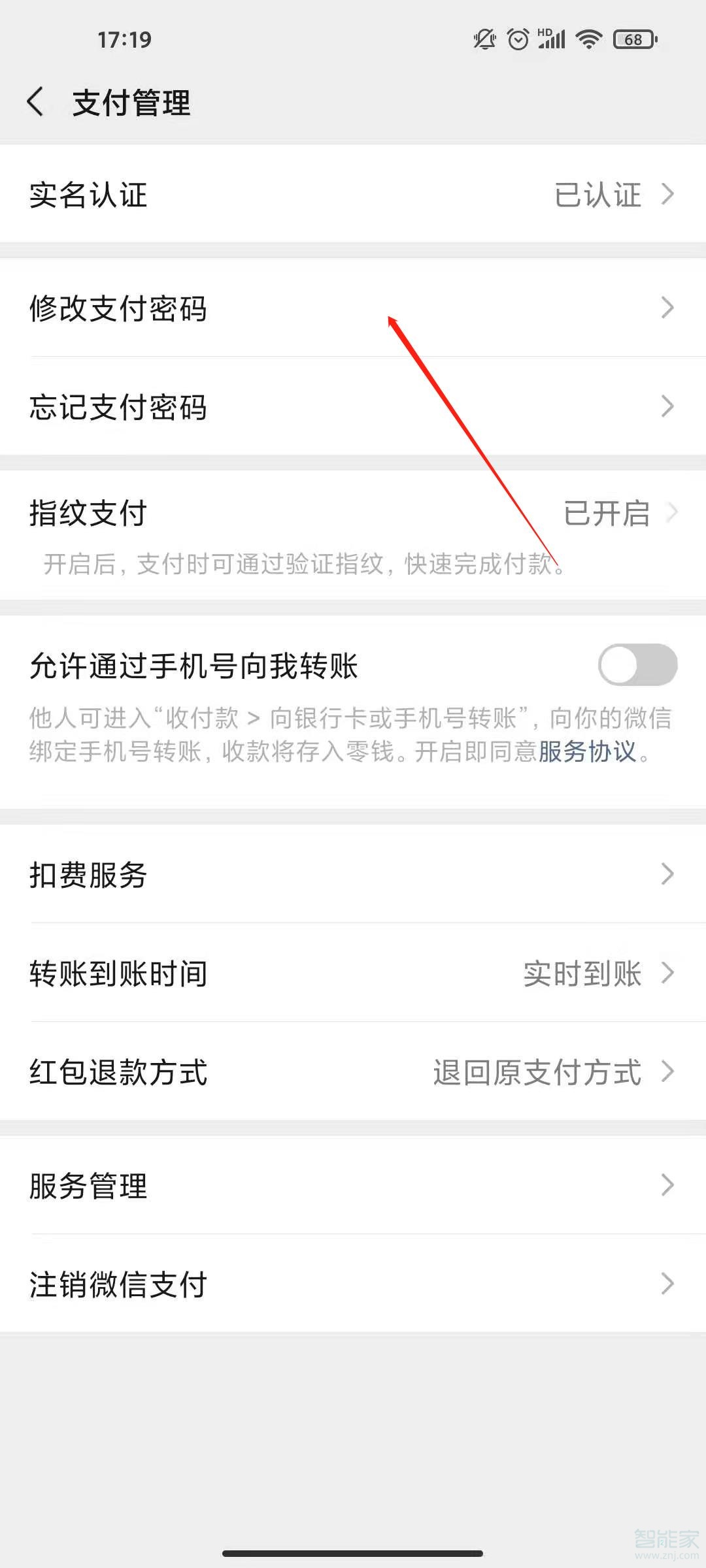Open 指纹支付 settings
Image resolution: width=706 pixels, height=1568 pixels.
pyautogui.click(x=353, y=514)
